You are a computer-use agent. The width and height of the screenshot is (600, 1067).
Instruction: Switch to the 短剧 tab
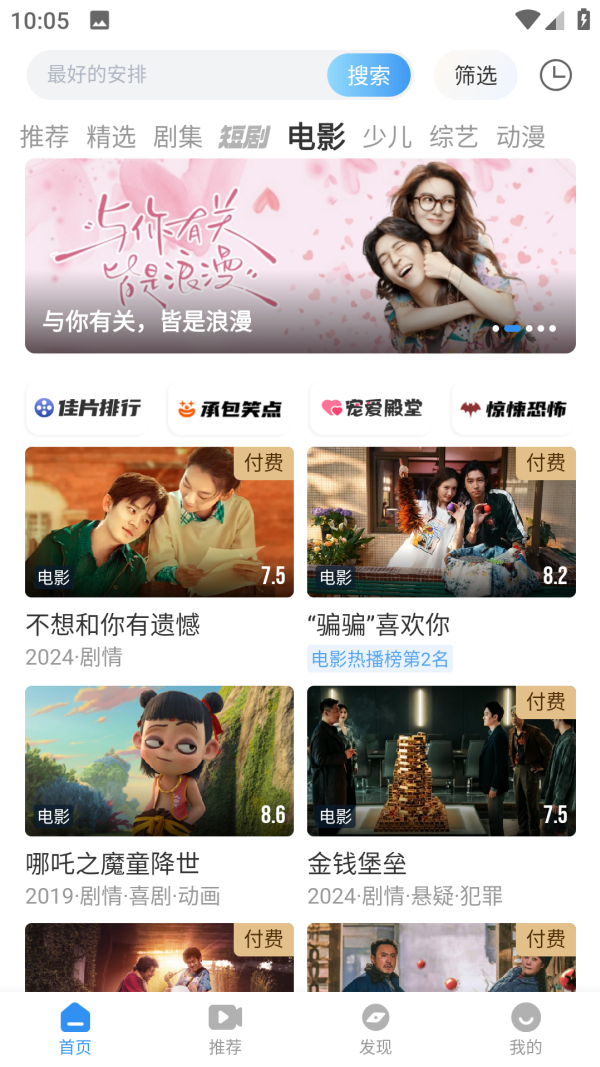(244, 137)
